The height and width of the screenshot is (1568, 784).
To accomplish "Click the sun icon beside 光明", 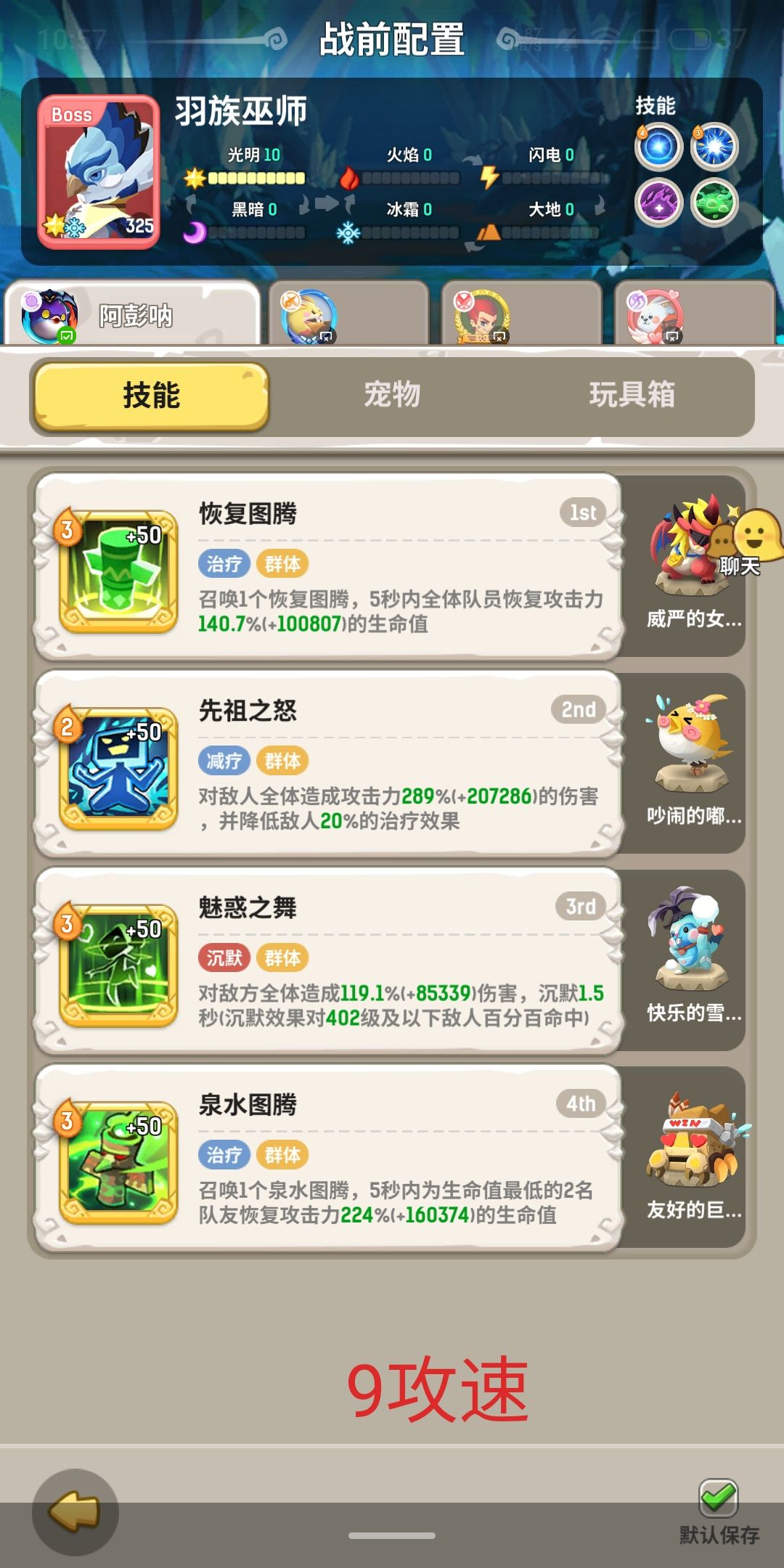I will [x=195, y=176].
